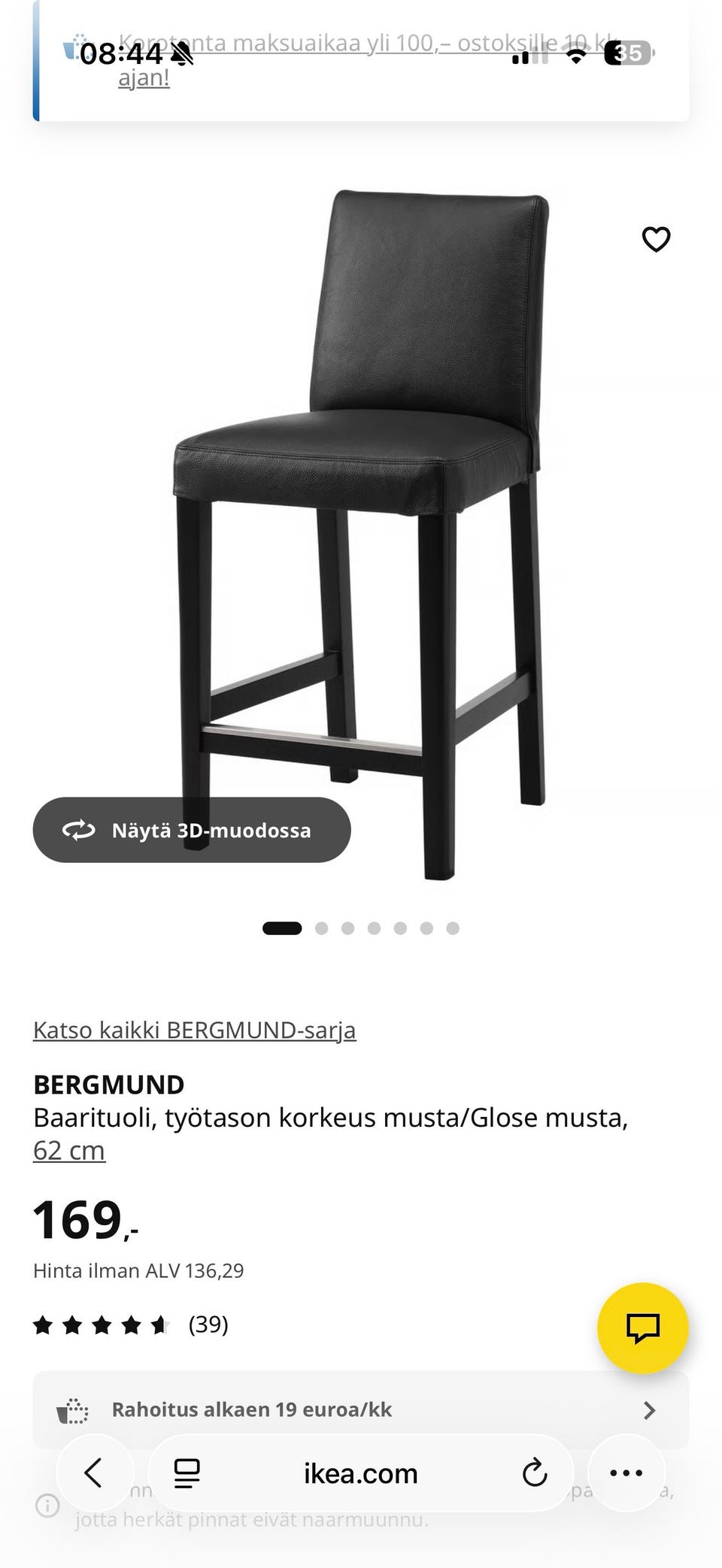Open the yellow chat bubble
Screen dimensions: 722x1568
click(643, 1327)
